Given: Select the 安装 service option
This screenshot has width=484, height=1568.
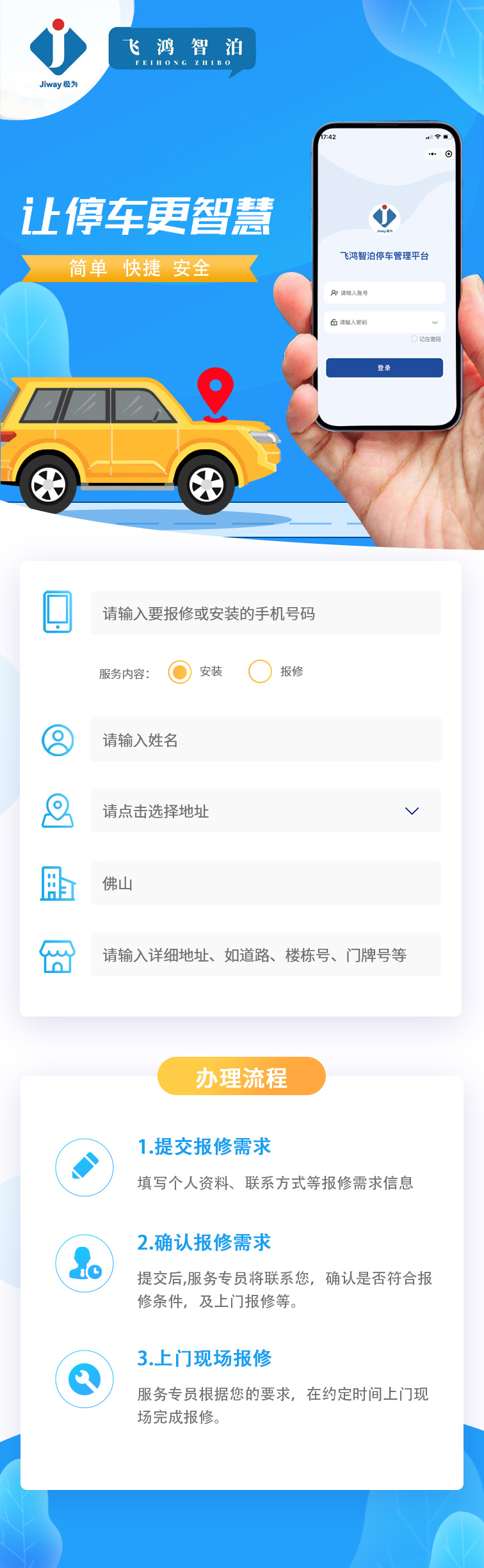Looking at the screenshot, I should [180, 672].
